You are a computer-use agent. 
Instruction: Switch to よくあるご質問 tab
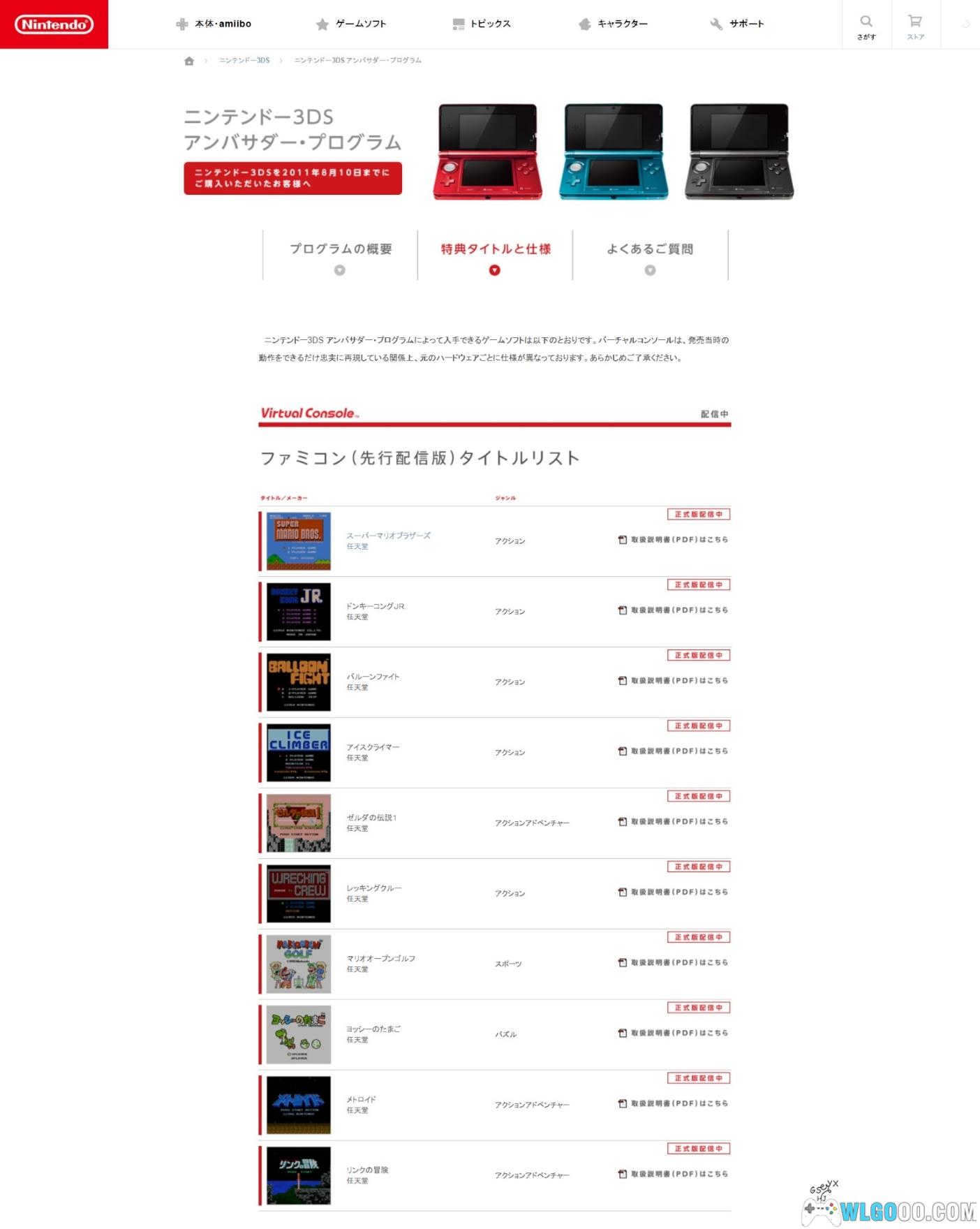pos(650,256)
